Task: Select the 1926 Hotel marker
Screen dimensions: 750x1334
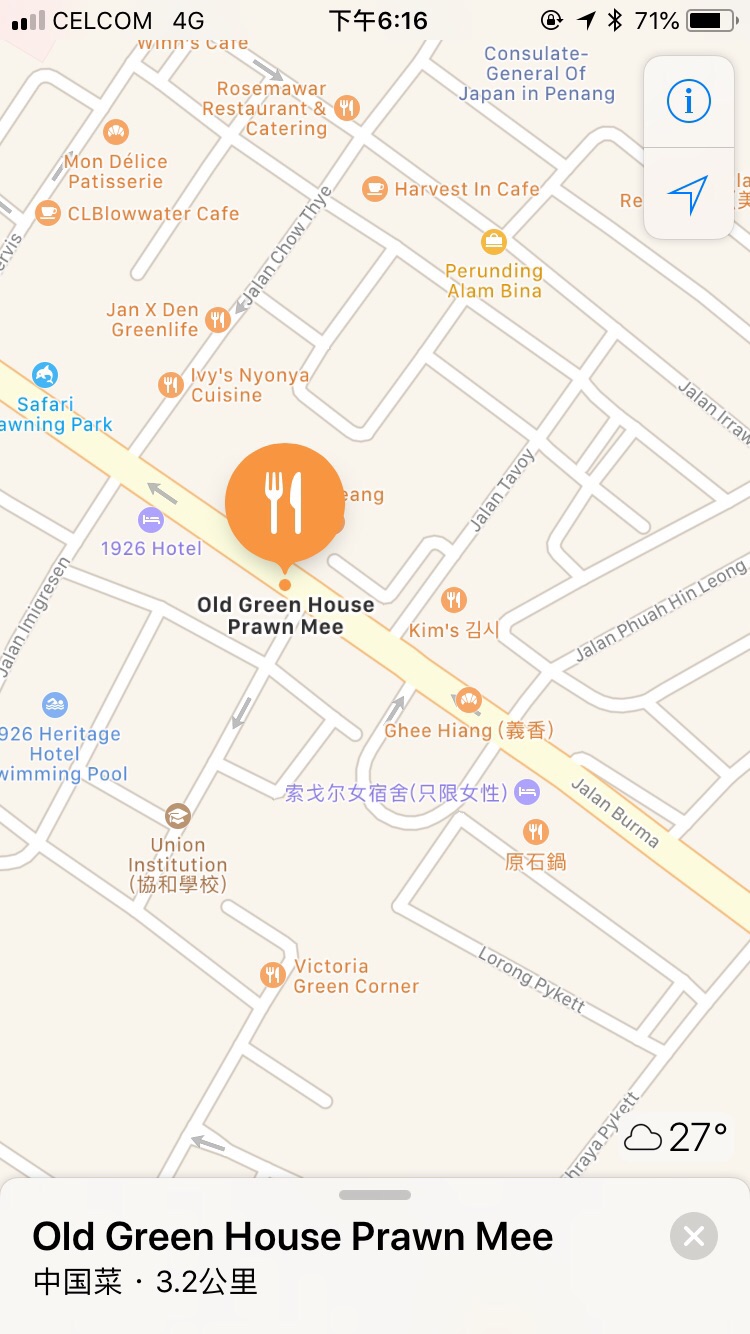Action: click(x=151, y=520)
